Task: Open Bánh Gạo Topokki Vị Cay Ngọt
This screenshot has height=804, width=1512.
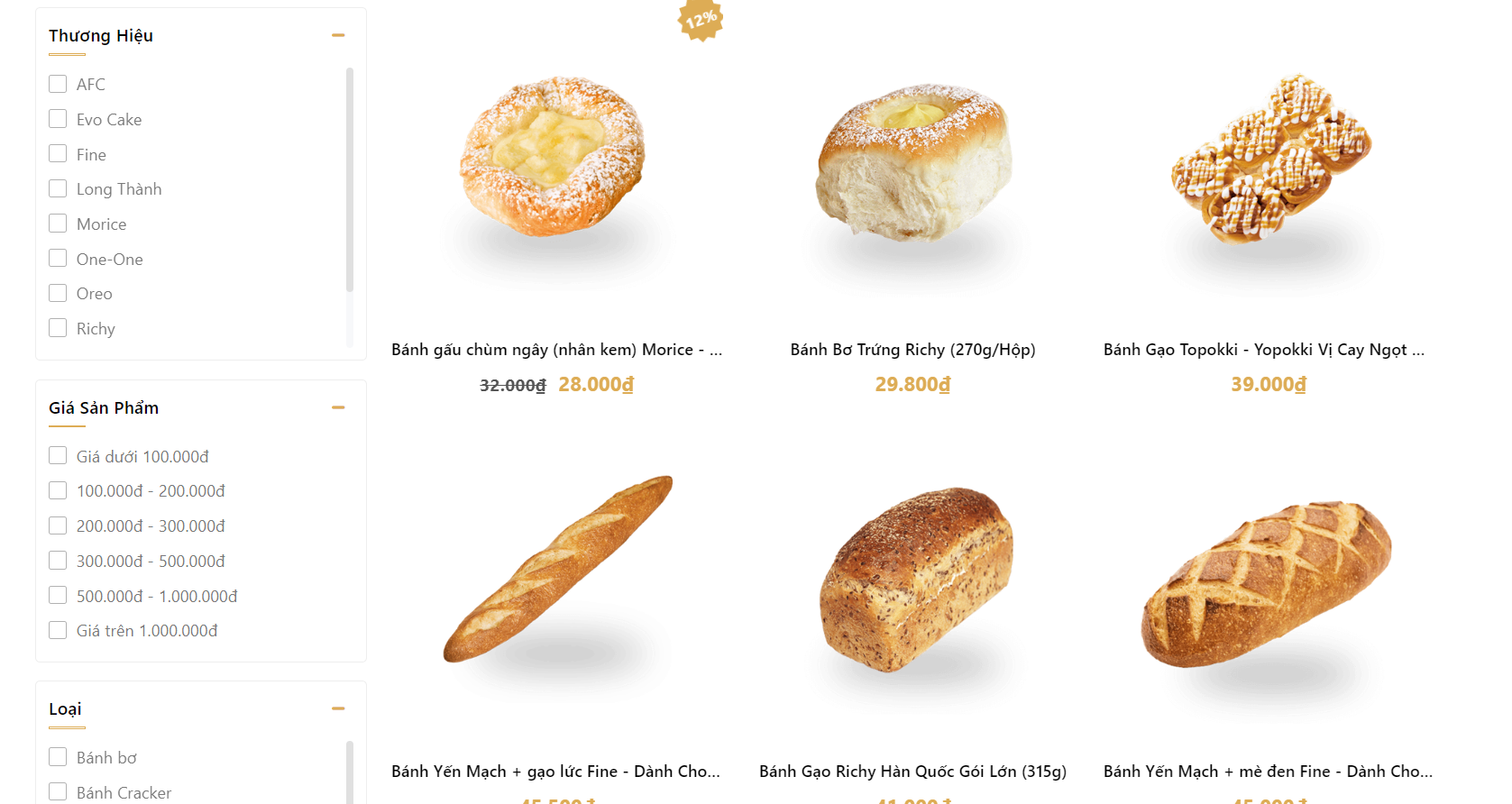Action: 1263,350
